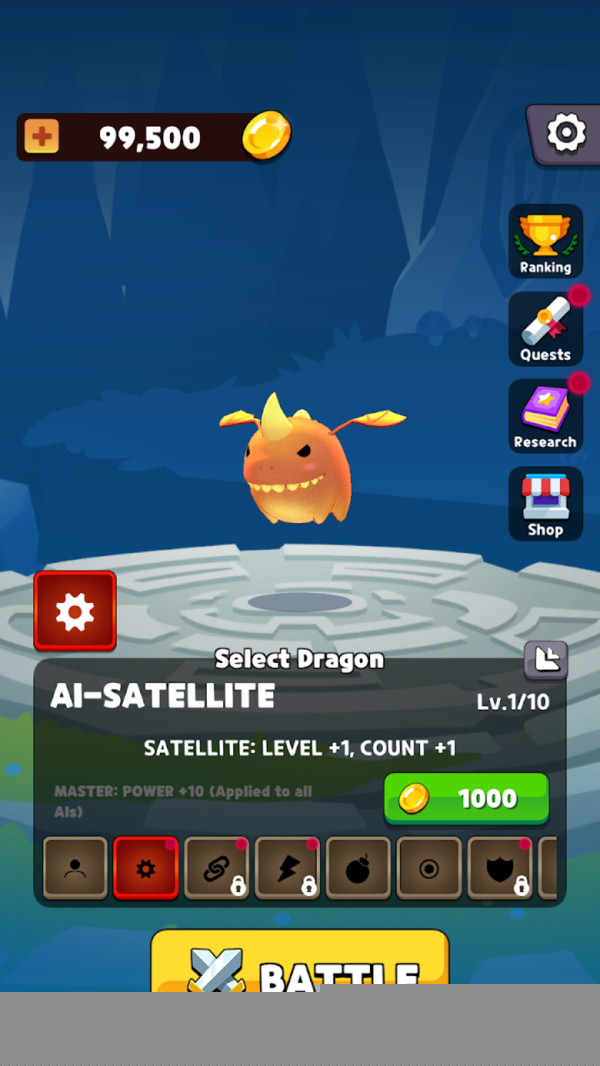This screenshot has width=600, height=1066.
Task: Select the locked chain link skill
Action: click(x=217, y=868)
